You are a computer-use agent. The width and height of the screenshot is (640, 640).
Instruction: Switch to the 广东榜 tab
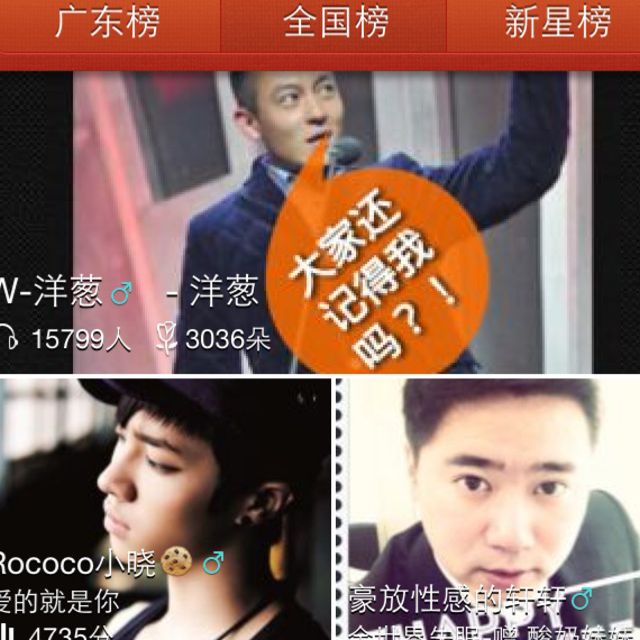click(x=107, y=24)
